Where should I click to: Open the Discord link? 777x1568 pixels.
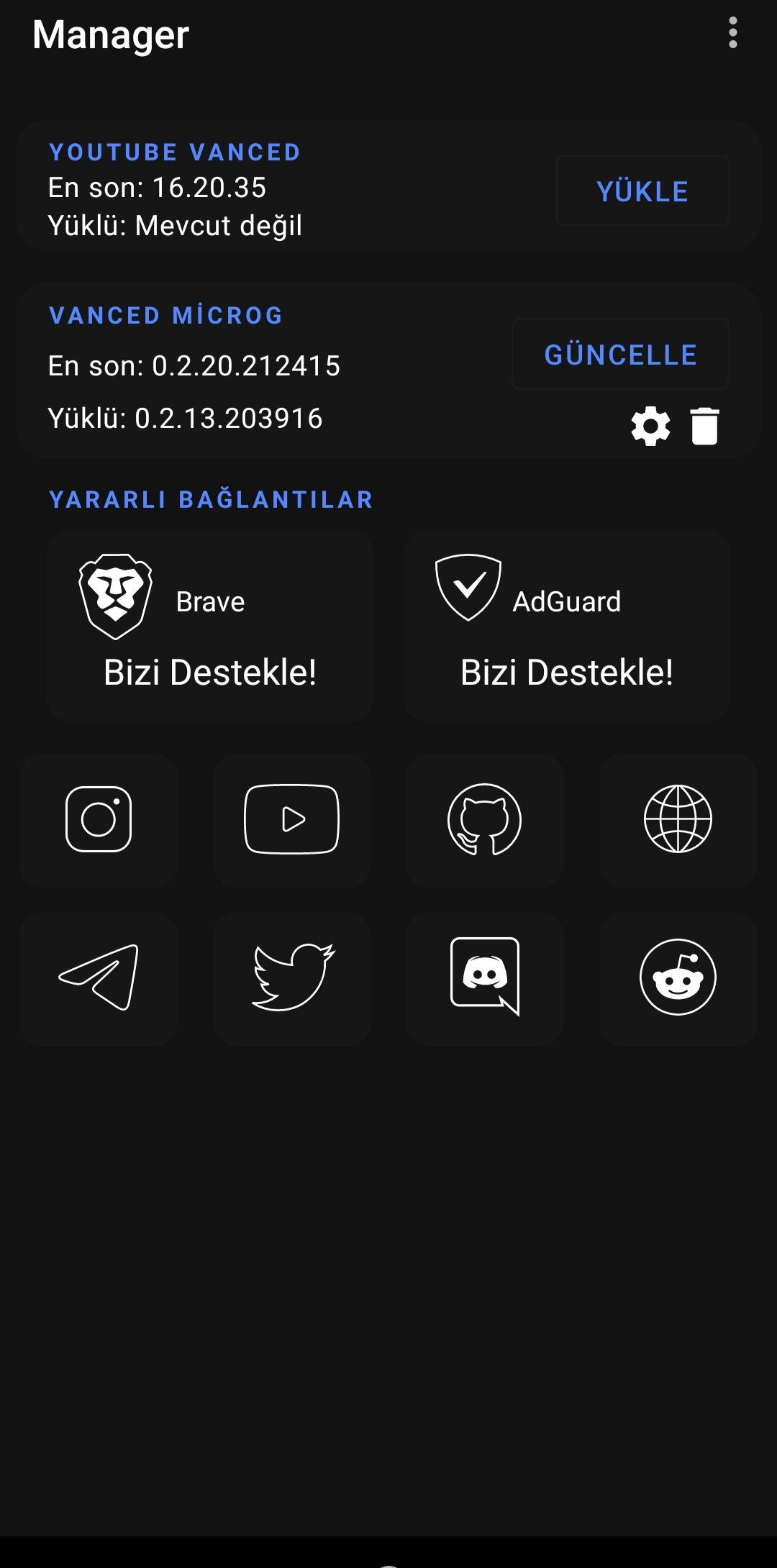point(485,978)
